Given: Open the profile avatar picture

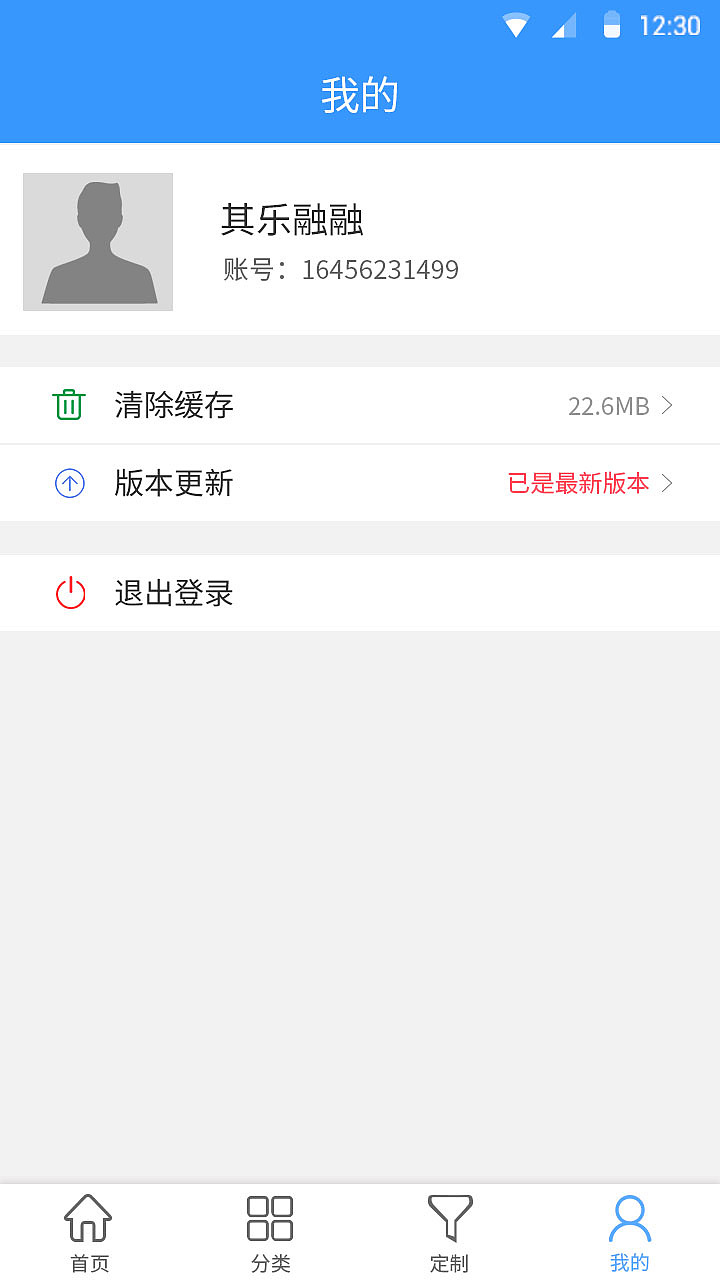Looking at the screenshot, I should pyautogui.click(x=97, y=241).
